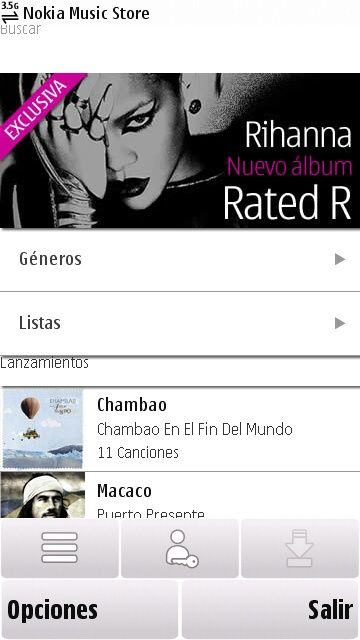Open the Géneros menu
Image resolution: width=360 pixels, height=640 pixels.
click(180, 260)
